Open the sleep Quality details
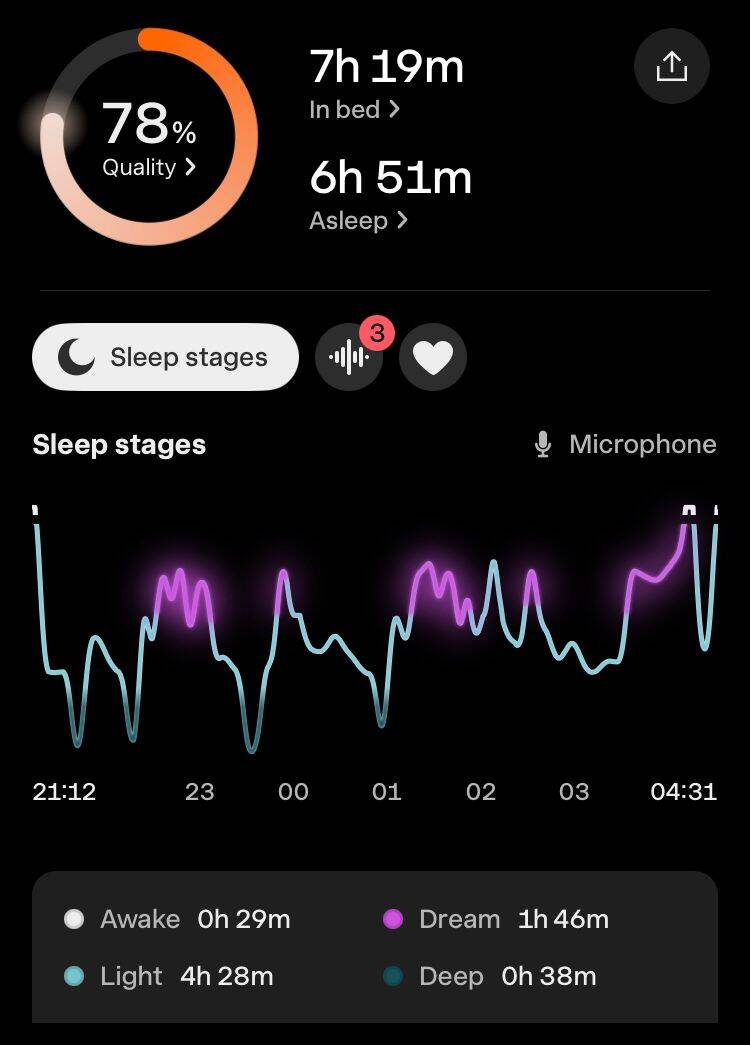Viewport: 750px width, 1045px height. (149, 167)
